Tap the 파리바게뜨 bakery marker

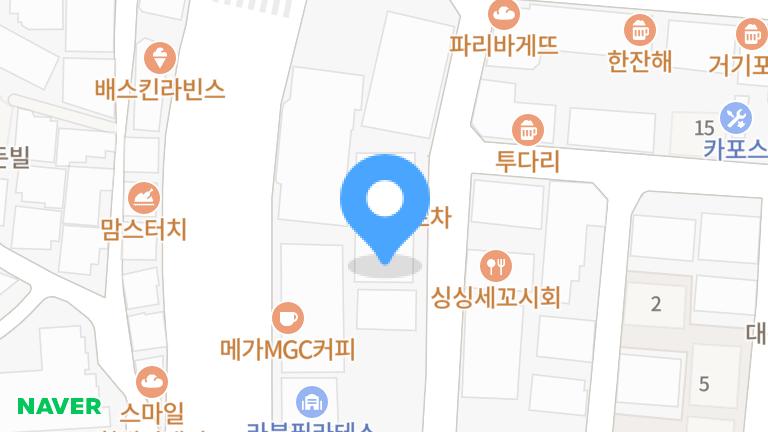[503, 15]
